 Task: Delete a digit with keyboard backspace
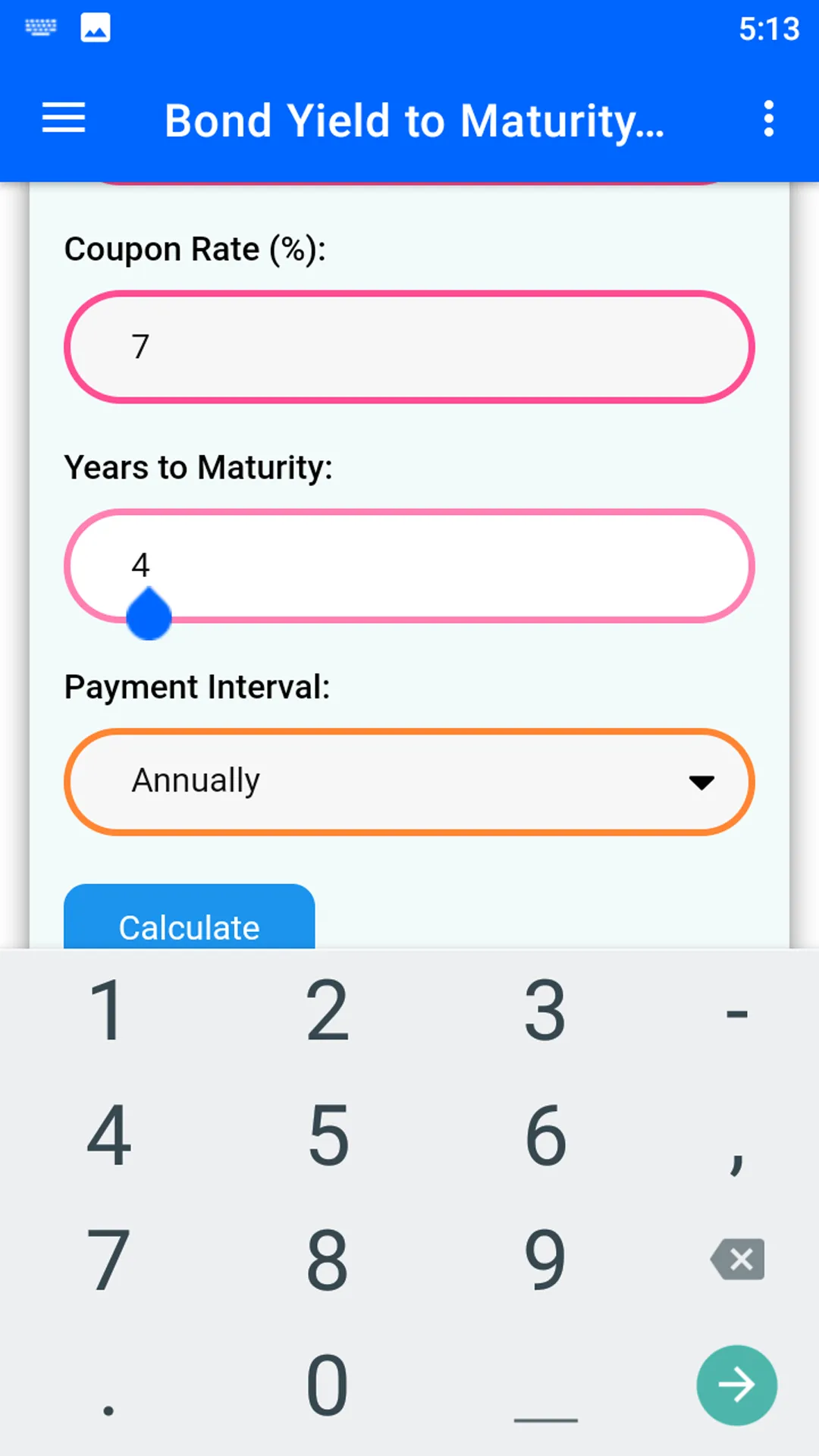(737, 1260)
